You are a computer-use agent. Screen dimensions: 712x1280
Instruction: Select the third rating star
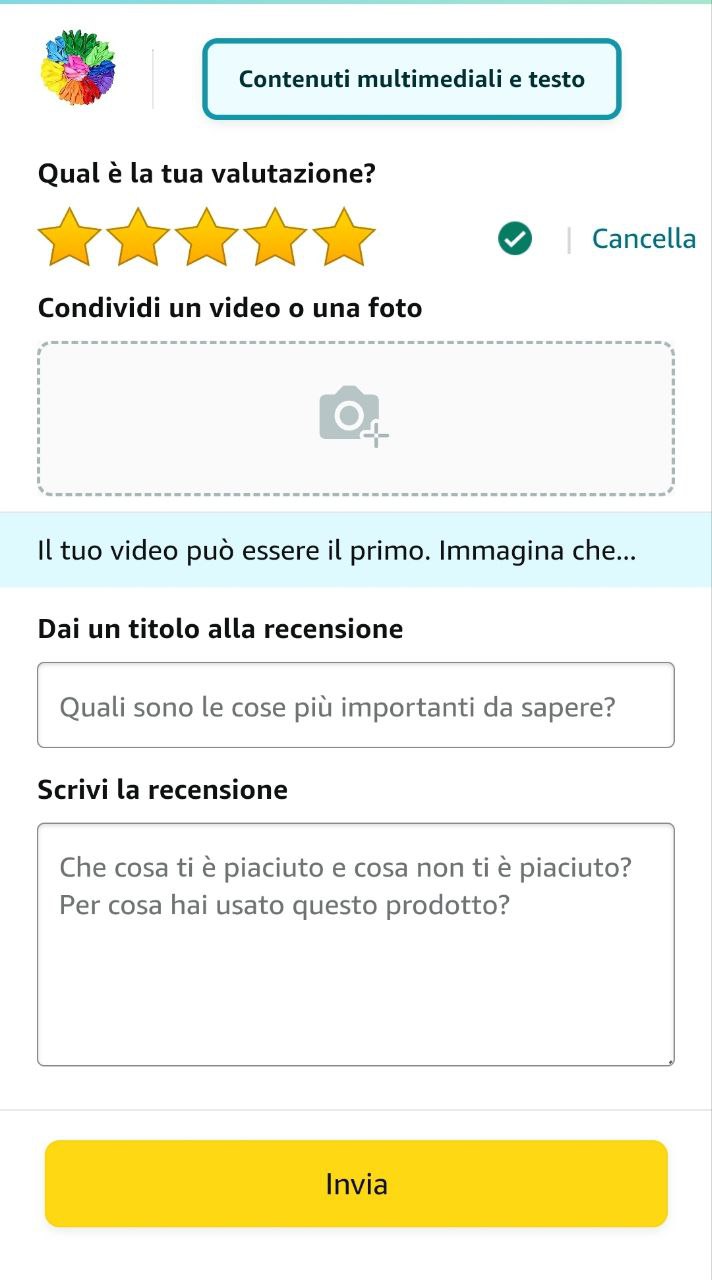pos(207,238)
